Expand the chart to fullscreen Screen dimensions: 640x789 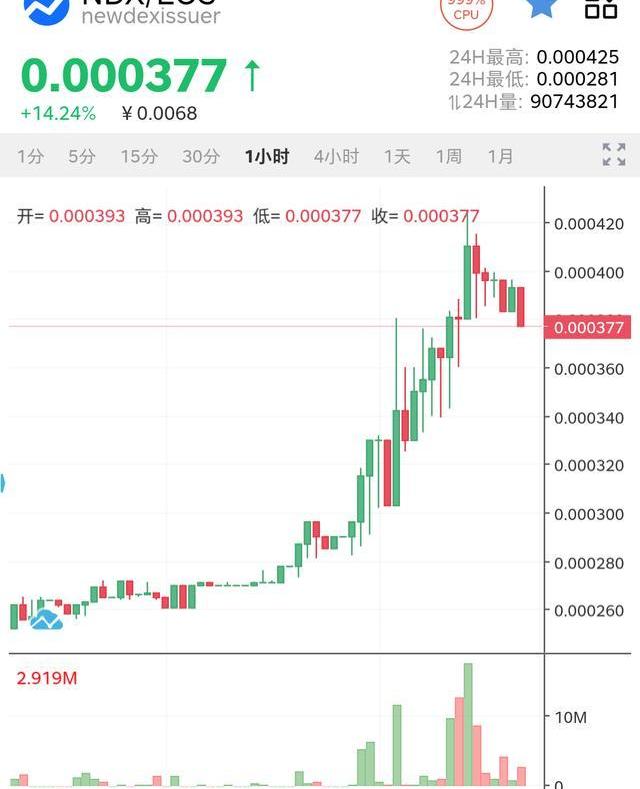(x=613, y=154)
